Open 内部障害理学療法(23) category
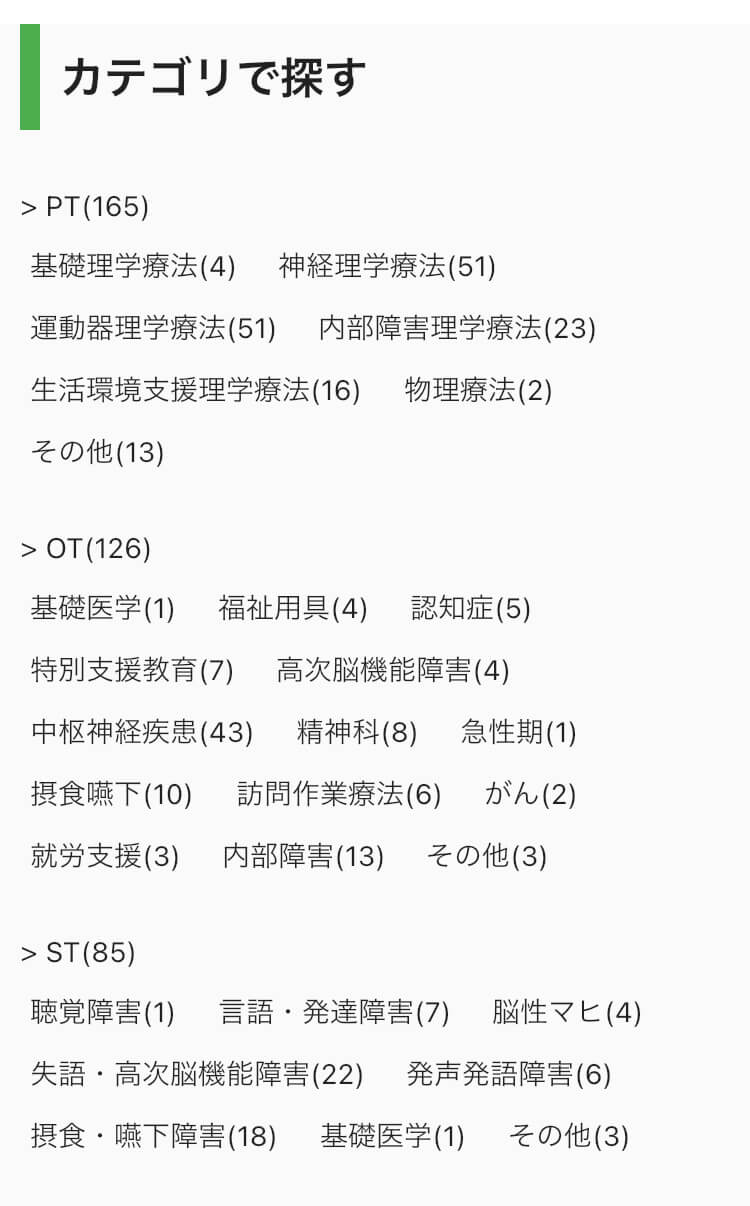This screenshot has width=750, height=1206. [457, 328]
